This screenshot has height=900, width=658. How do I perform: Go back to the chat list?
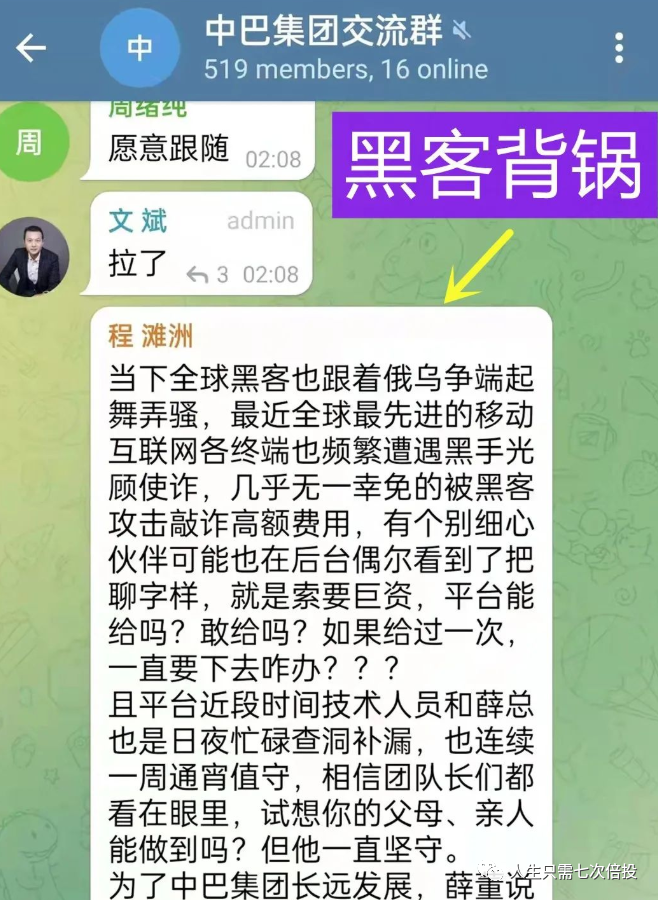click(x=31, y=47)
